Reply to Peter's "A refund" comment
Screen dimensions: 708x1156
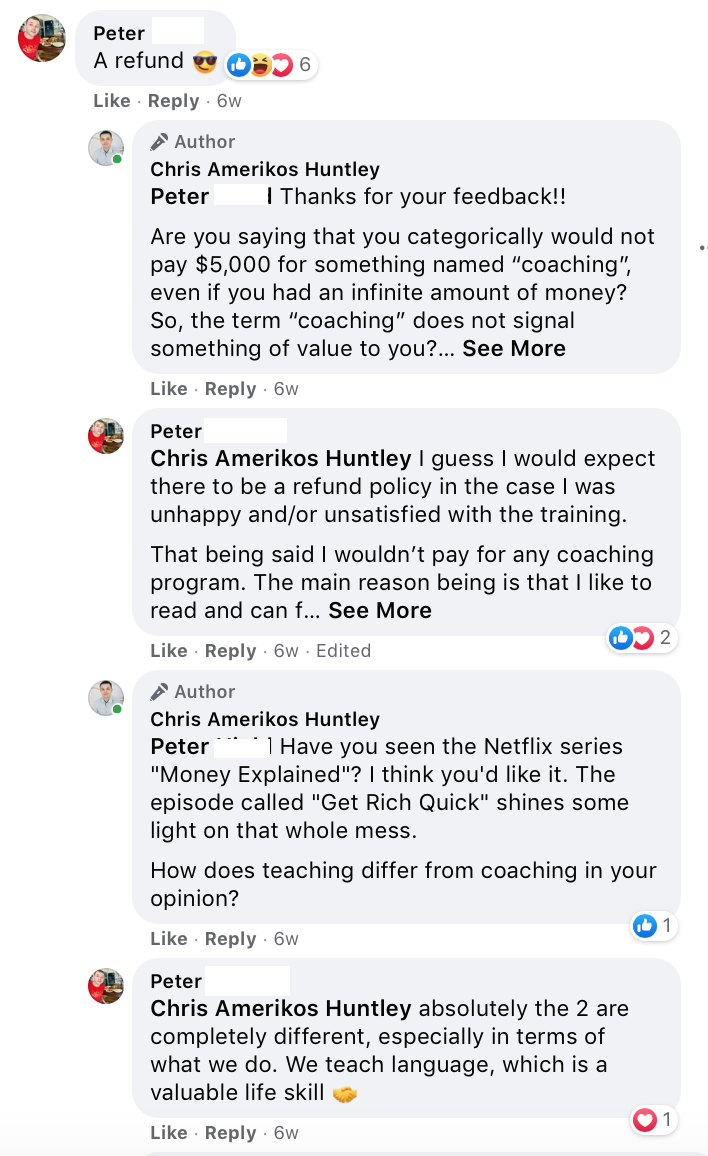pos(173,101)
